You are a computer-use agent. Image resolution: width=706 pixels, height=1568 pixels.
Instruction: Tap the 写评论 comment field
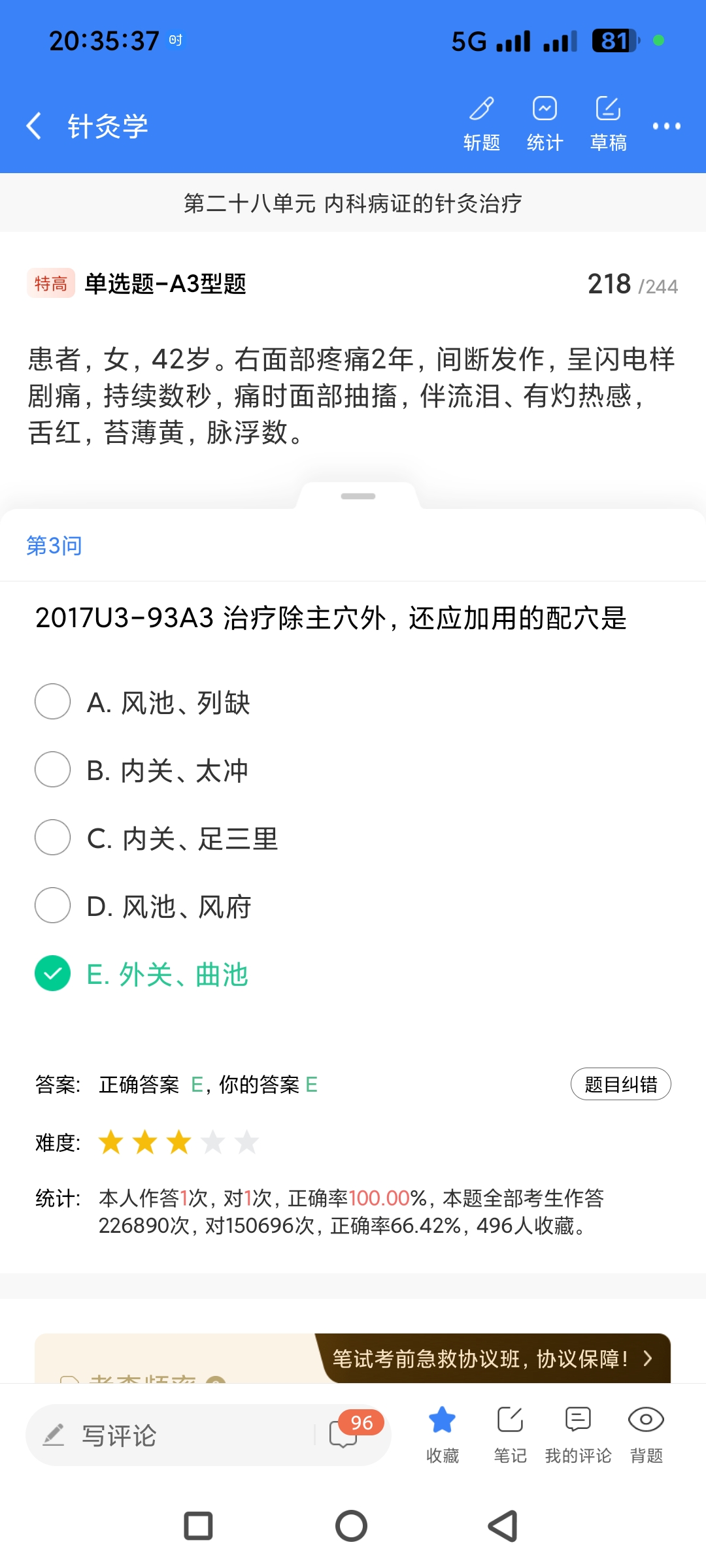tap(170, 1435)
